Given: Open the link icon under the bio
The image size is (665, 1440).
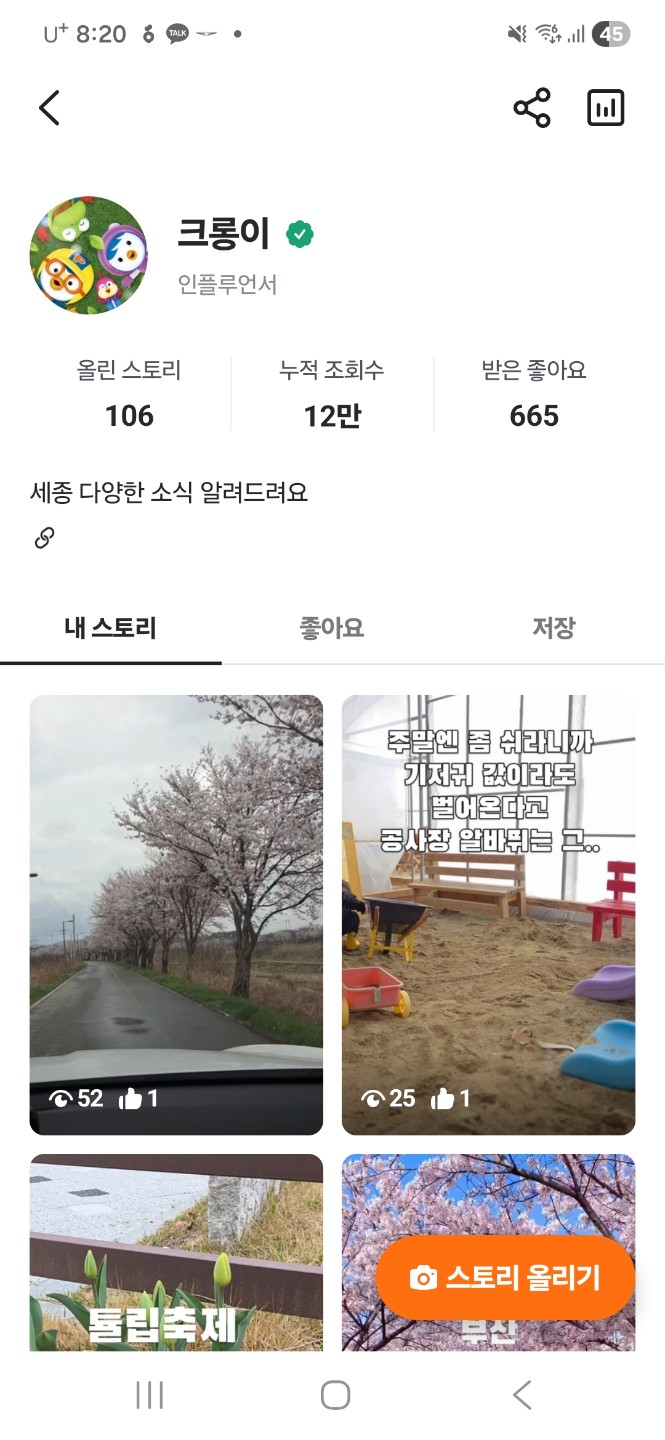Looking at the screenshot, I should coord(44,538).
